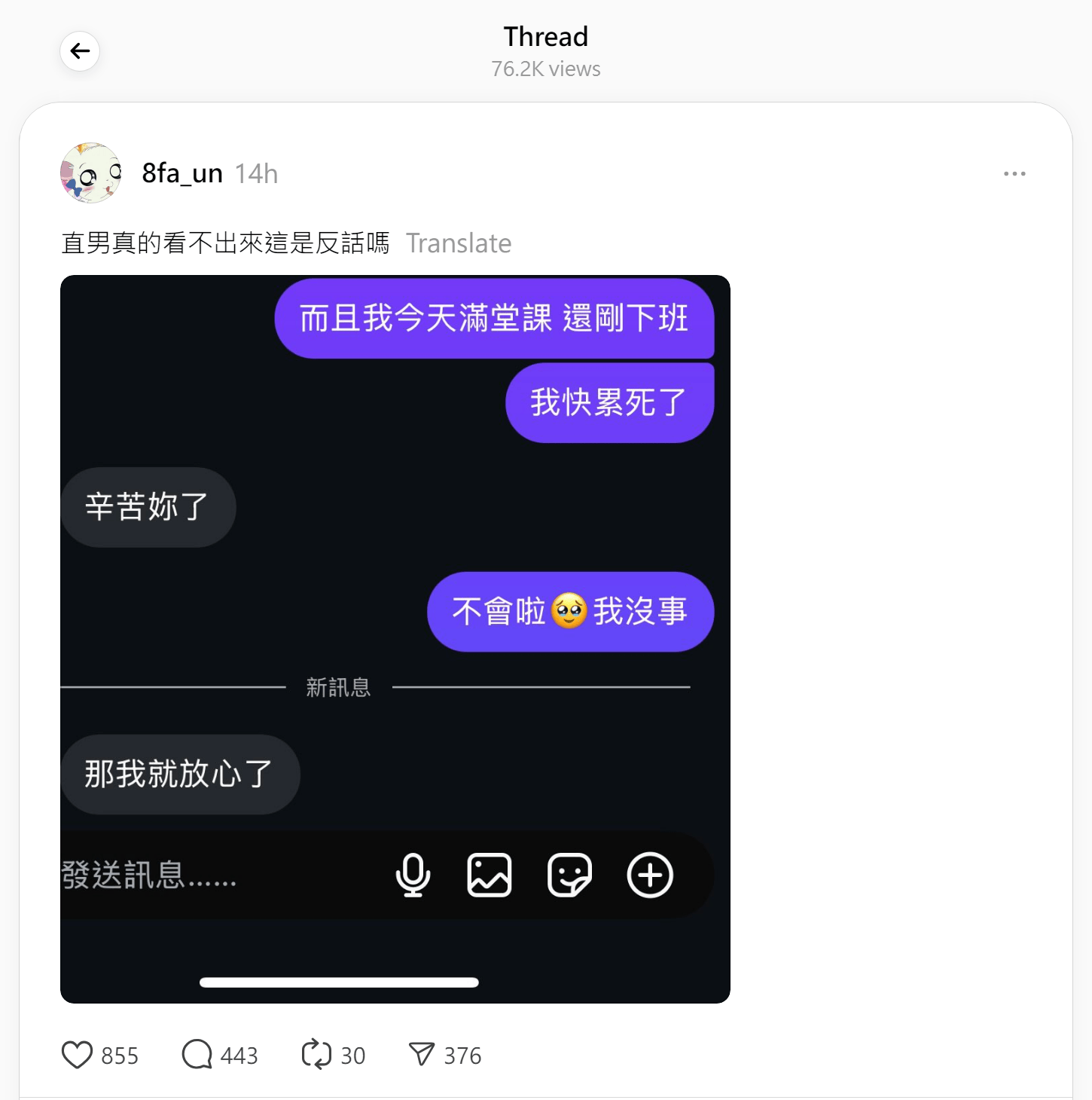Open the 8fa_un username link
1092x1100 pixels.
tap(182, 173)
